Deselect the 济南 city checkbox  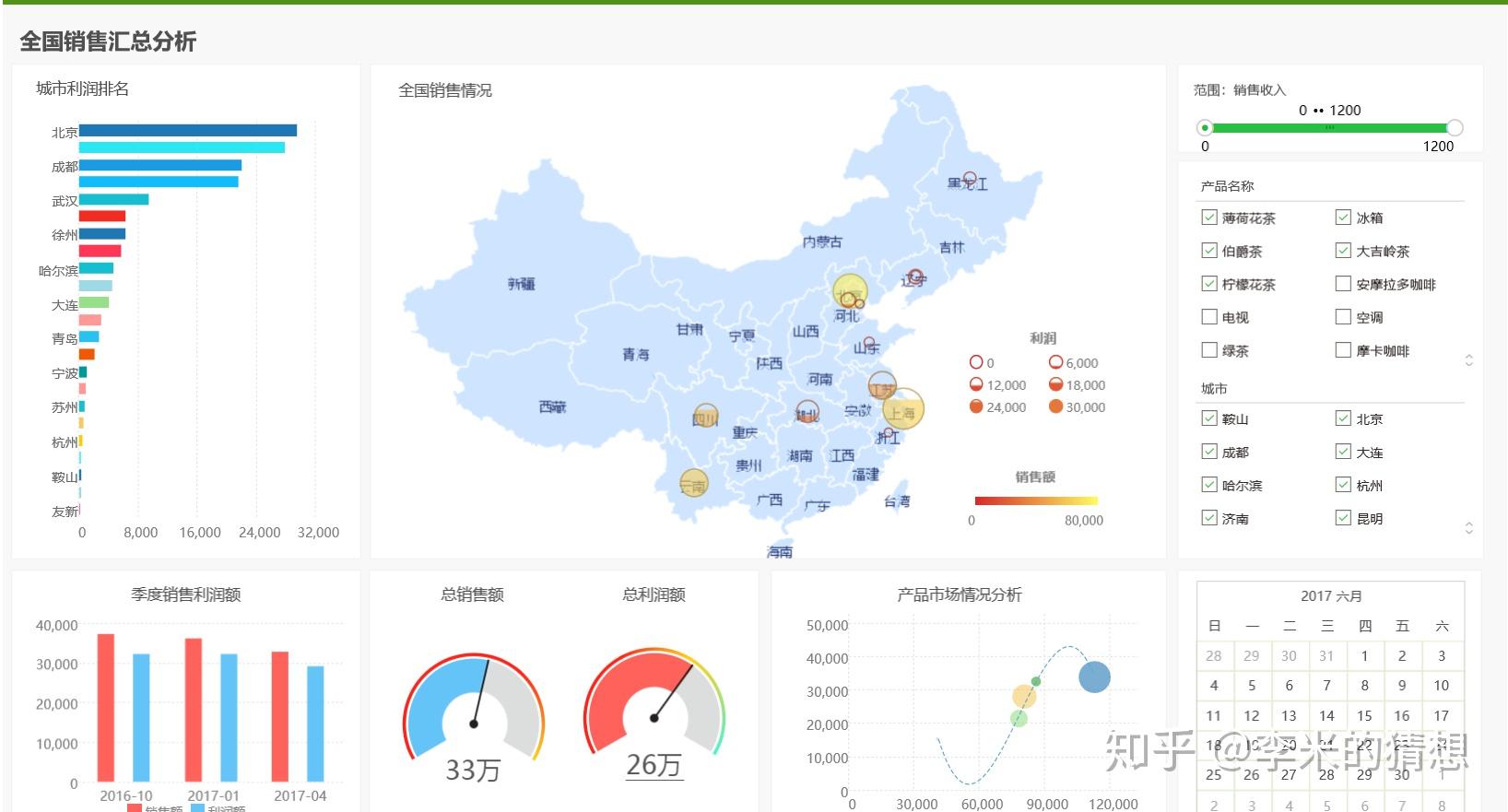[1209, 518]
